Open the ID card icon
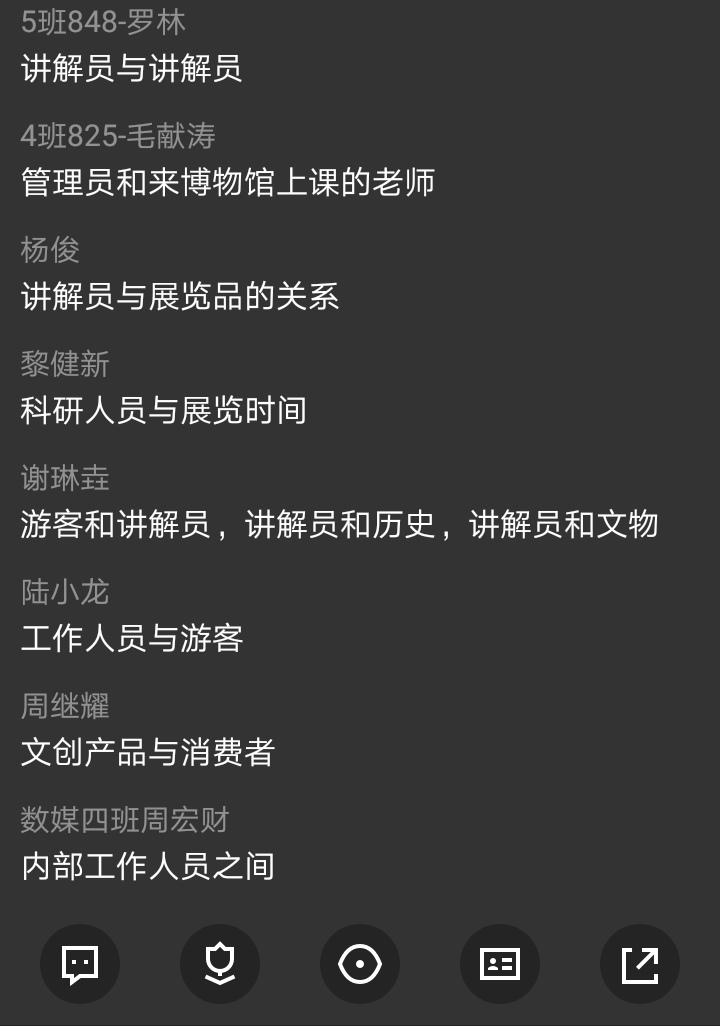This screenshot has height=1026, width=720. tap(500, 964)
